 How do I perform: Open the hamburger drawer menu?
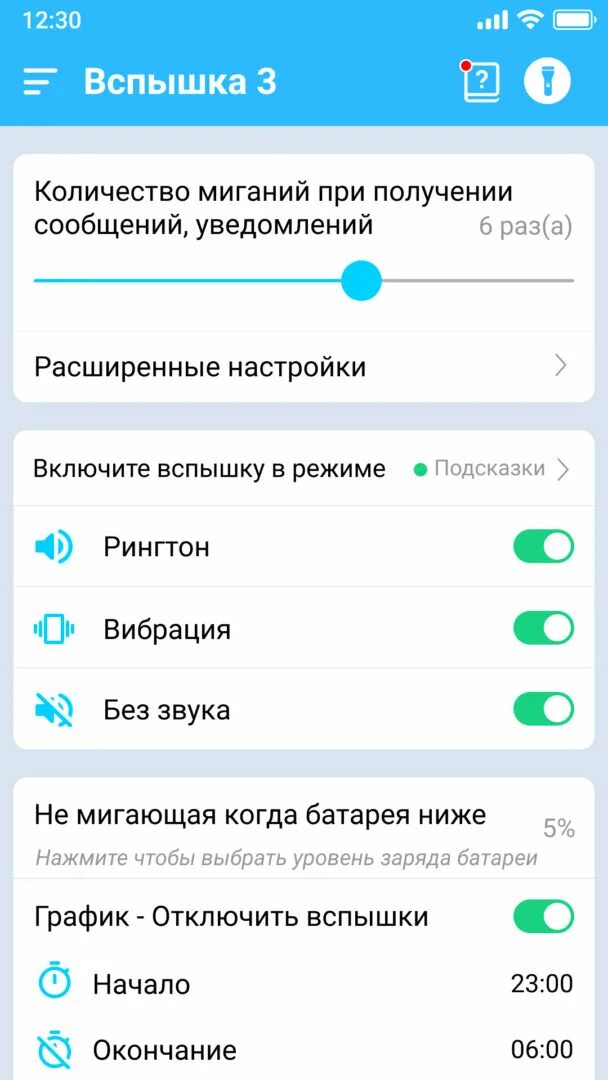click(40, 82)
